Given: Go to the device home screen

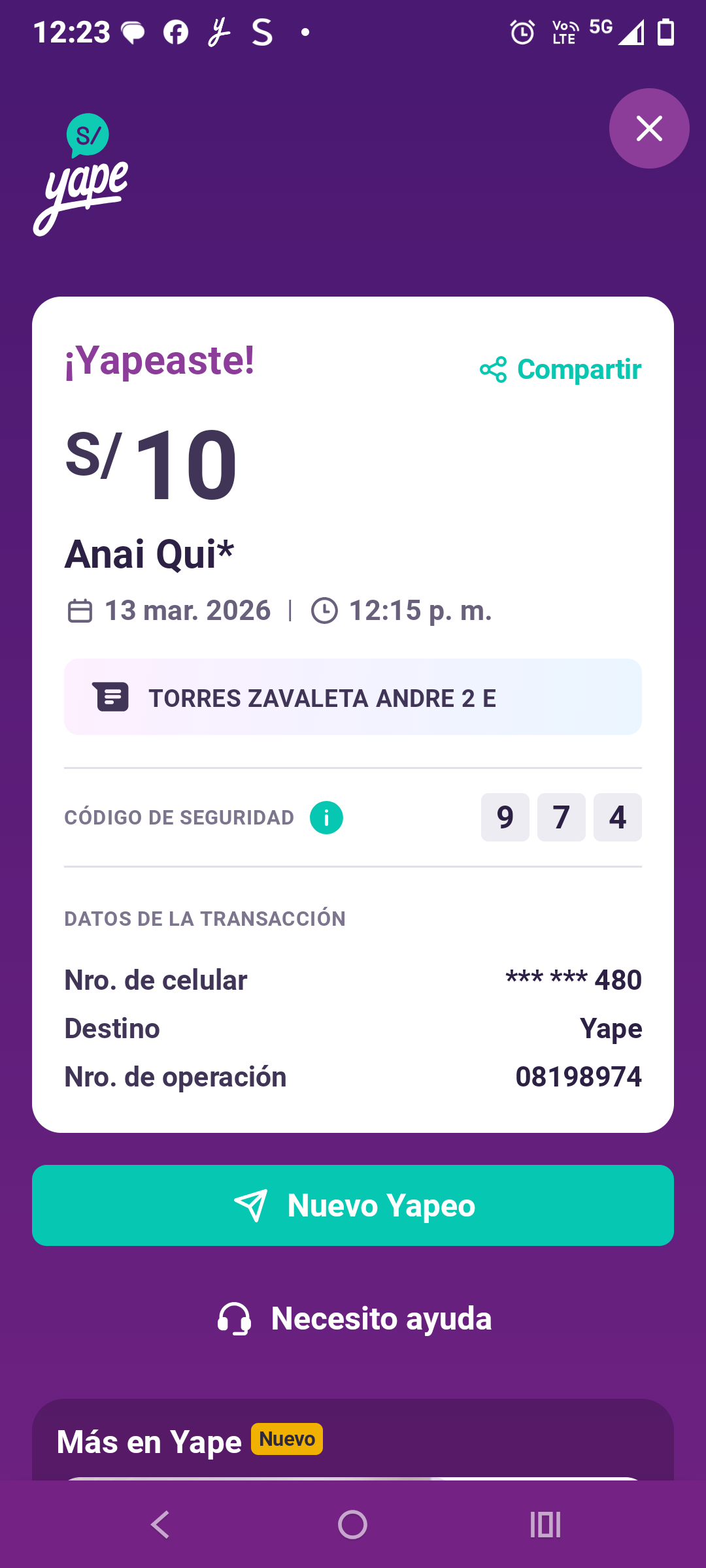Looking at the screenshot, I should pos(352,1525).
